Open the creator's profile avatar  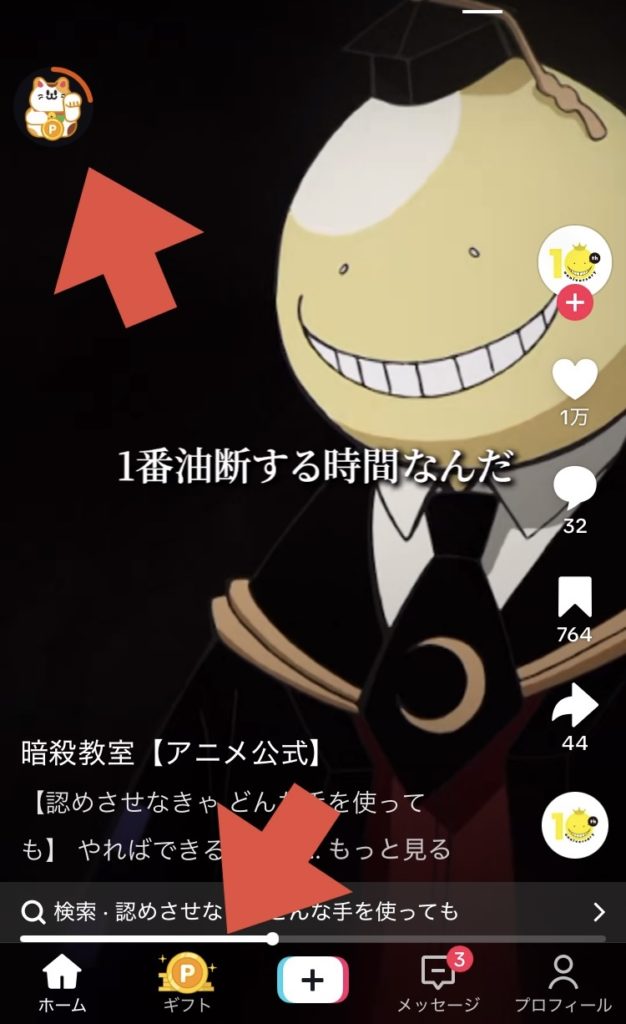[x=574, y=262]
